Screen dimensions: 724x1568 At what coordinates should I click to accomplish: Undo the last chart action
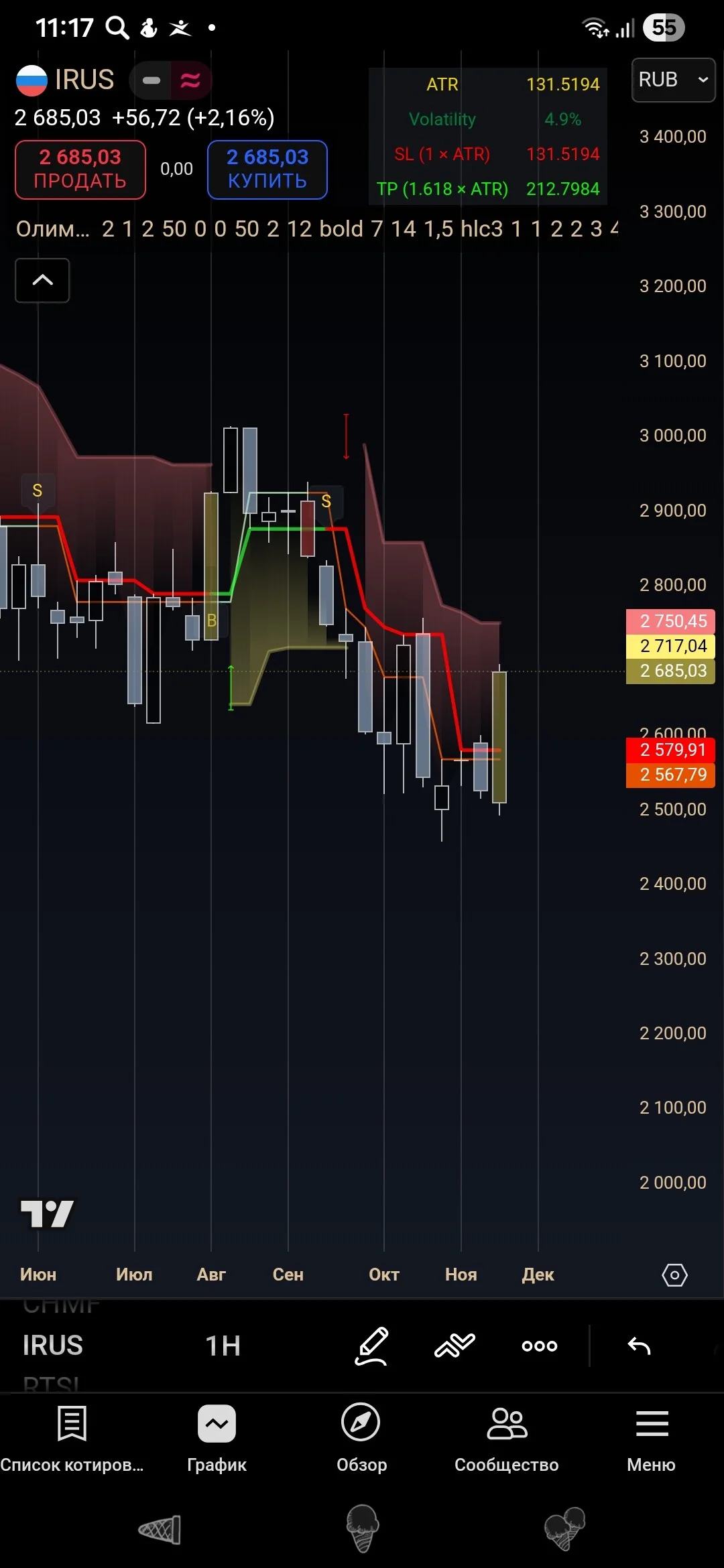point(639,1346)
